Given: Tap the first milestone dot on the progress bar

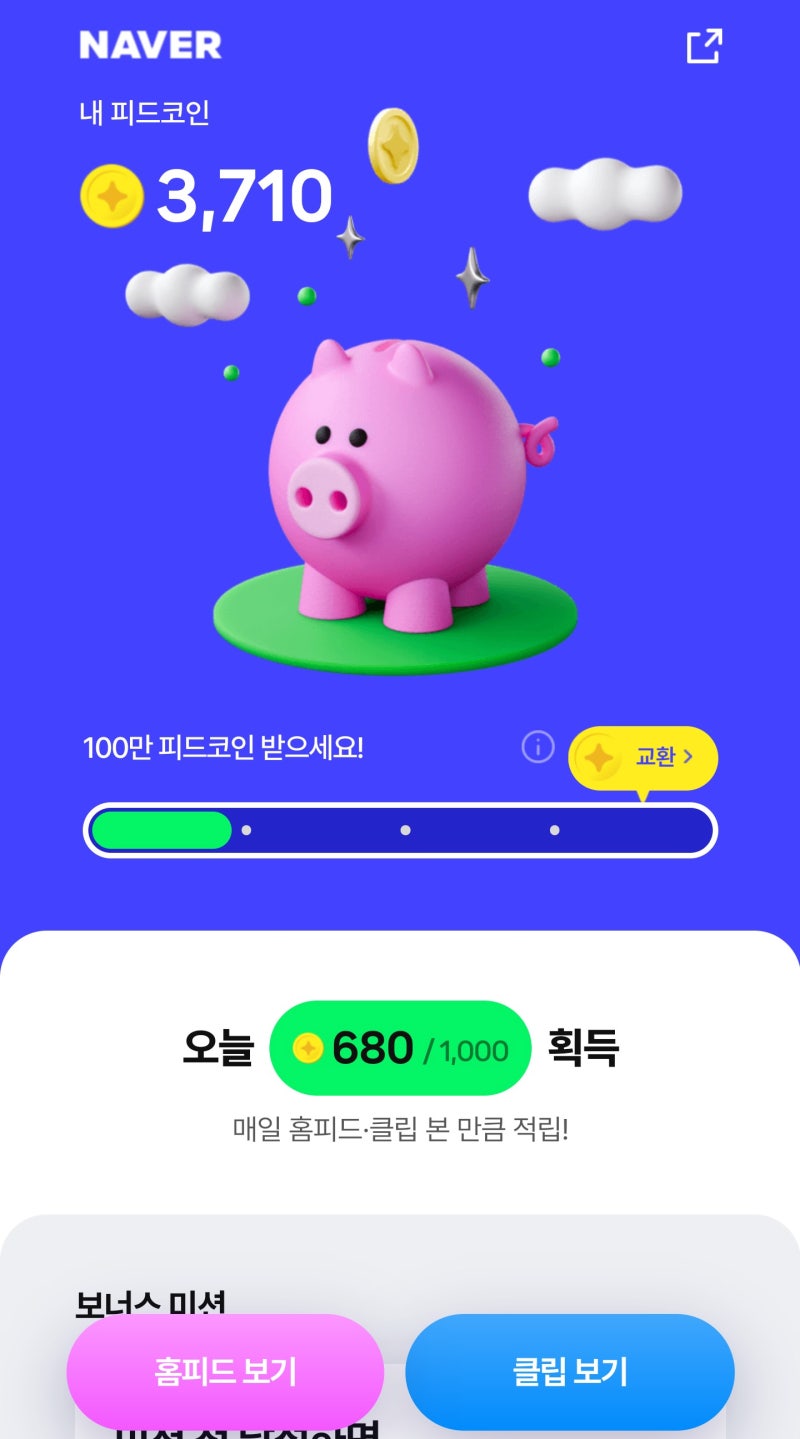Looking at the screenshot, I should (246, 830).
